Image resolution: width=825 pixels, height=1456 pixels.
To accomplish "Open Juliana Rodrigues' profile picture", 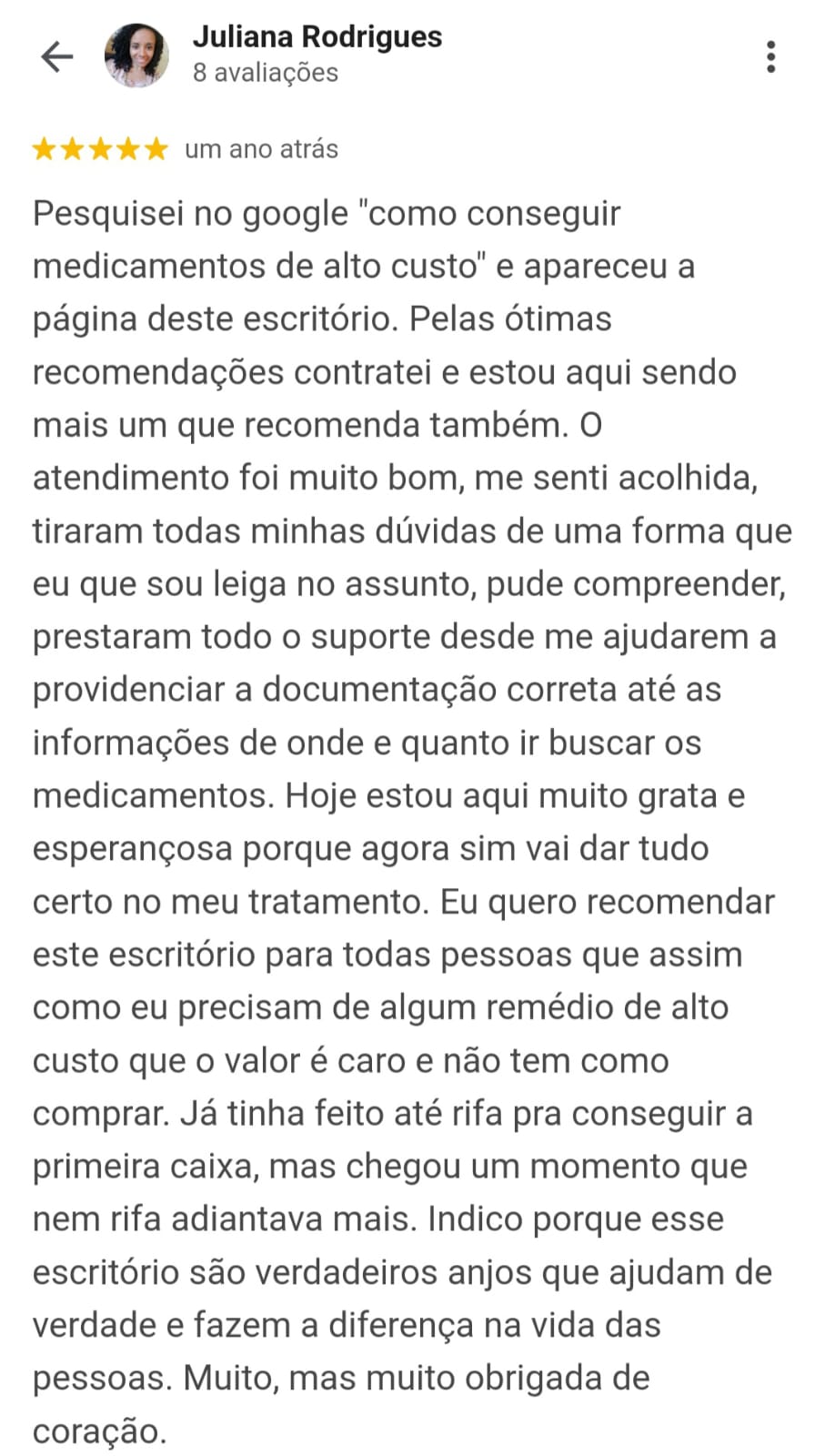I will click(137, 56).
